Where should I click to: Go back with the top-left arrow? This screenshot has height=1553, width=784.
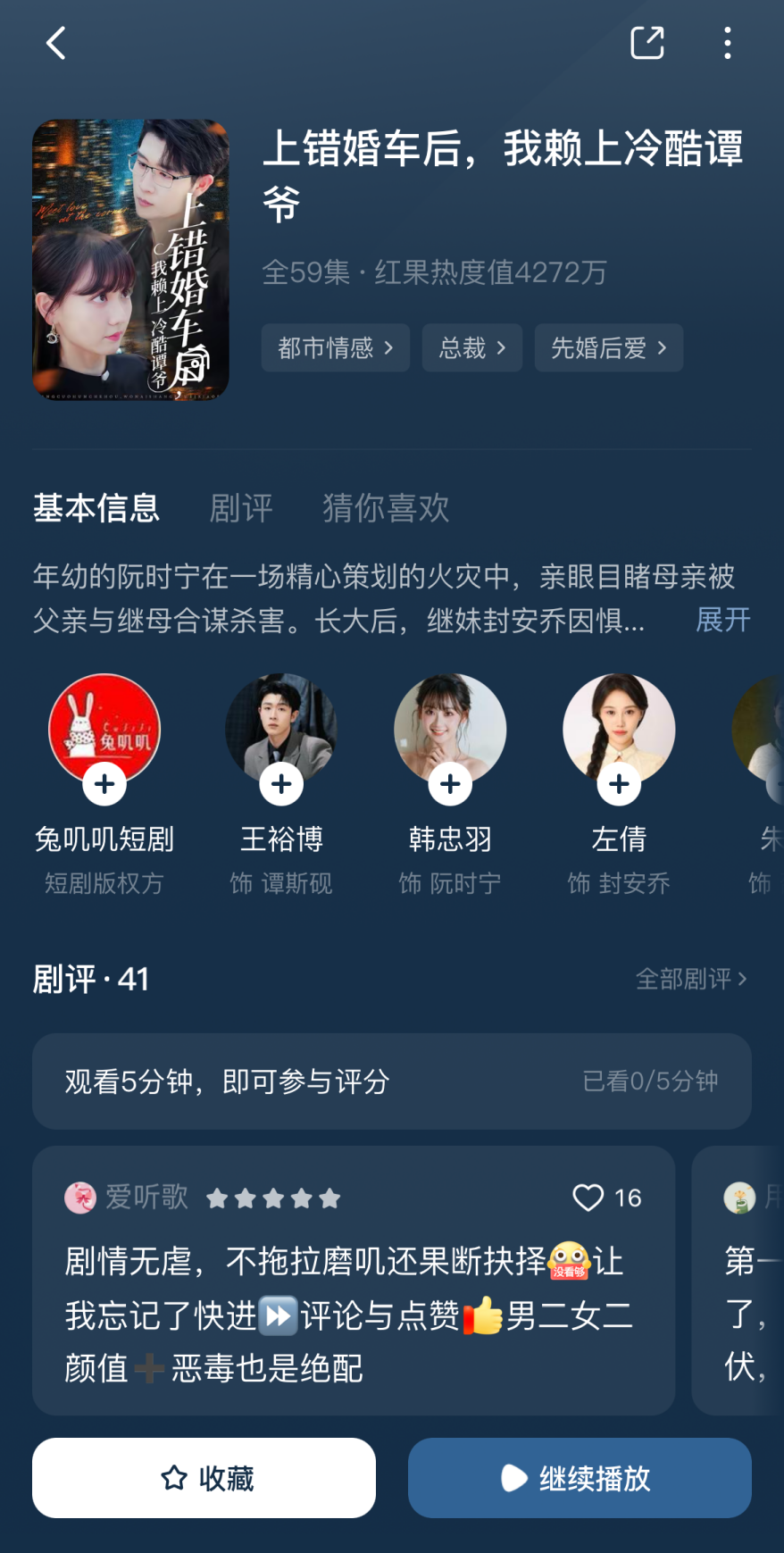coord(56,43)
